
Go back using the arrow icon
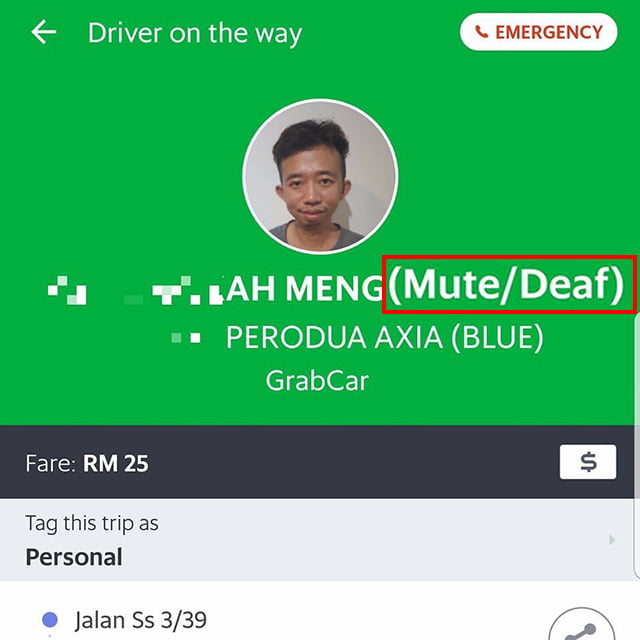pyautogui.click(x=44, y=32)
